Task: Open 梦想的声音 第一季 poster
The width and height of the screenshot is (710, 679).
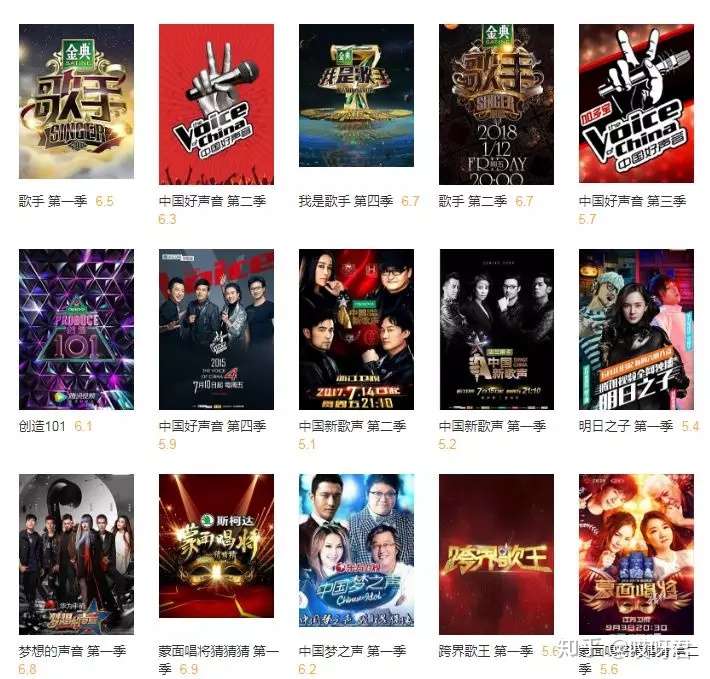Action: click(76, 554)
